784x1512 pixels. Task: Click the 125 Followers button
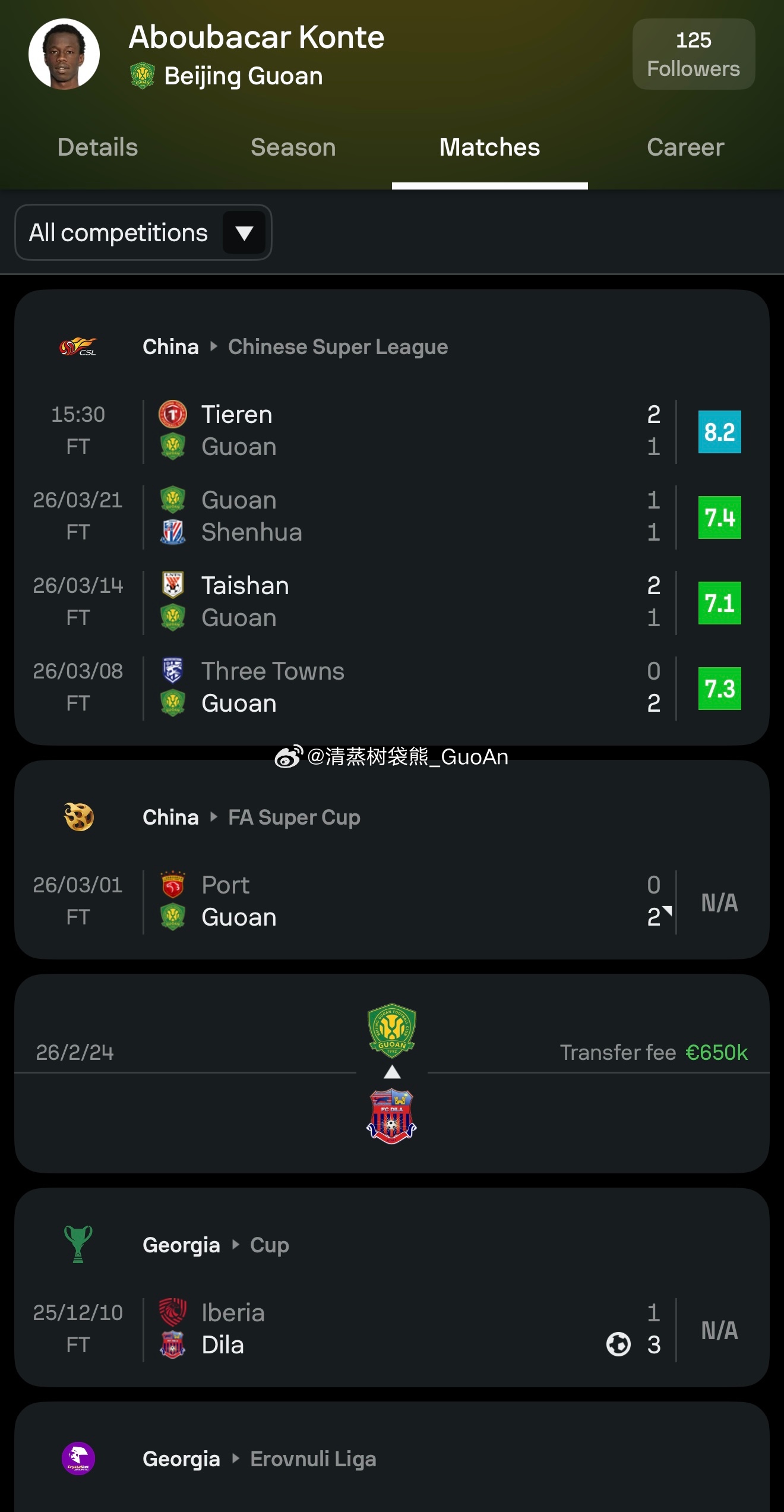point(693,54)
